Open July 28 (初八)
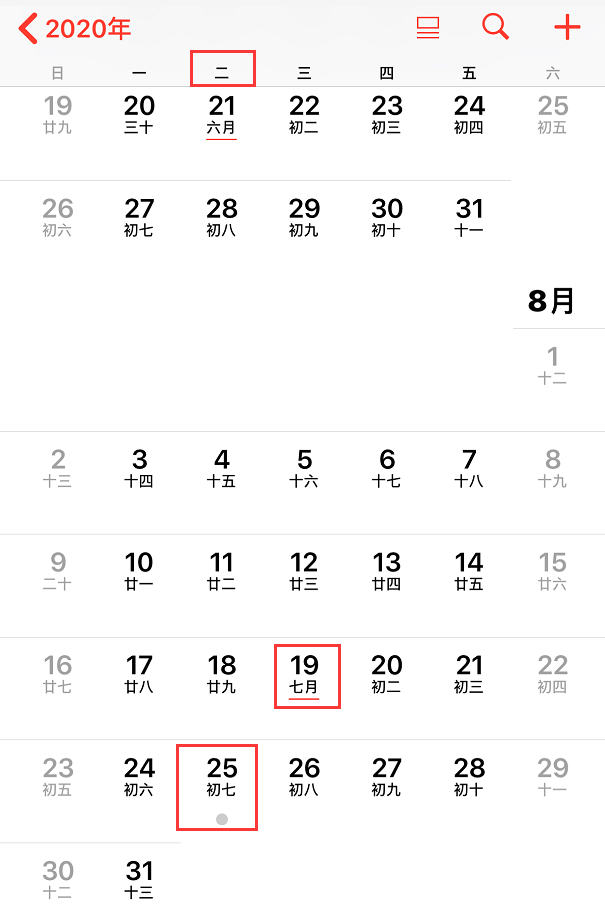 pos(222,217)
